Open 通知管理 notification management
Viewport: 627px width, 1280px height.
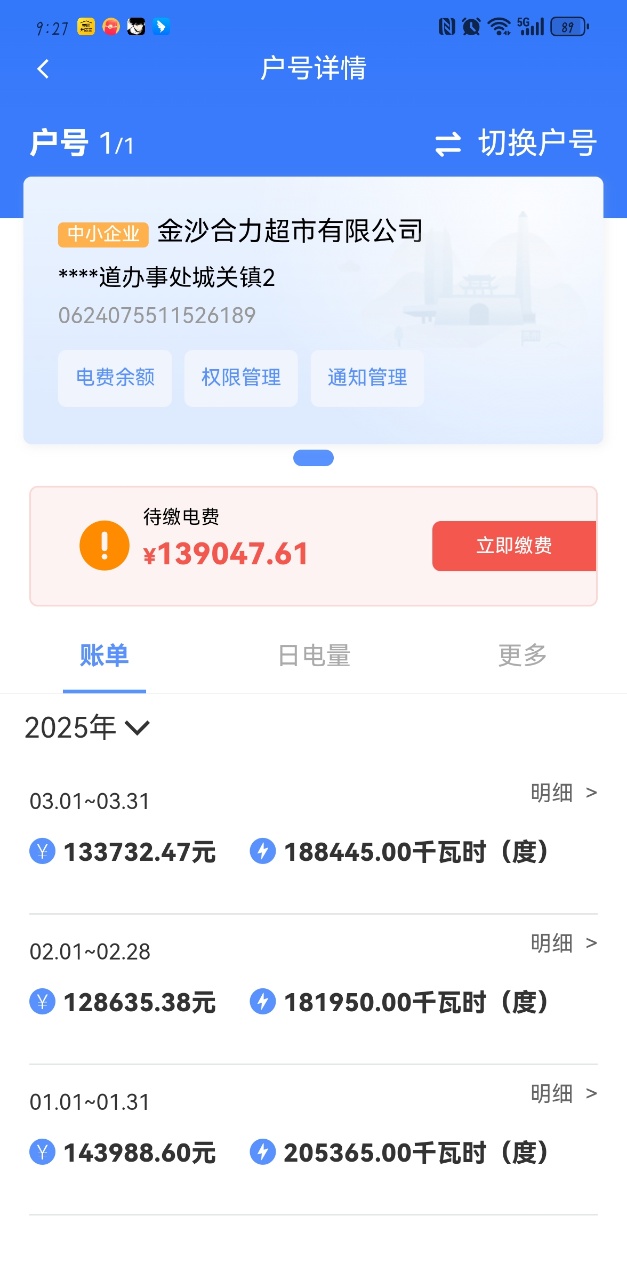(367, 378)
